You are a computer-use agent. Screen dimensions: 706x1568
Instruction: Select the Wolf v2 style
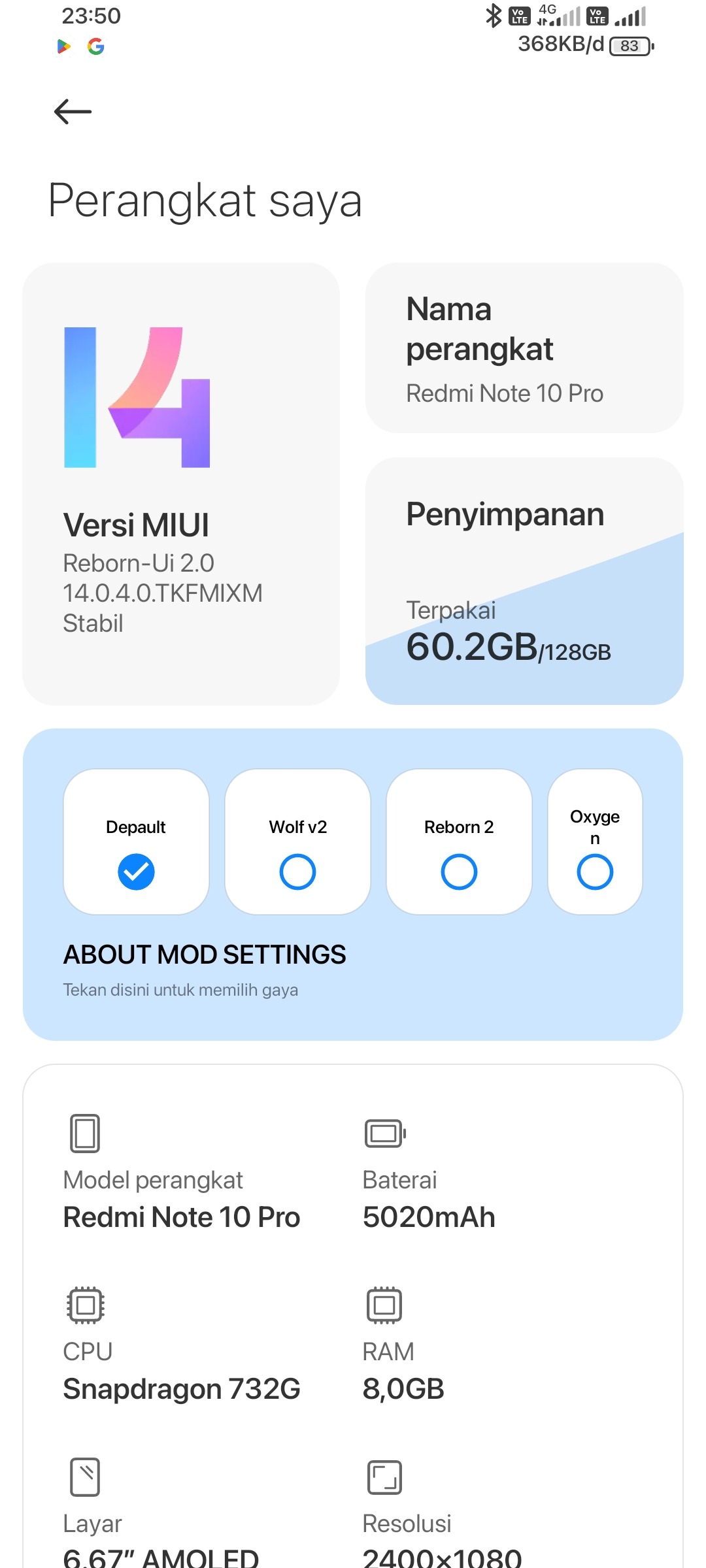(x=297, y=842)
